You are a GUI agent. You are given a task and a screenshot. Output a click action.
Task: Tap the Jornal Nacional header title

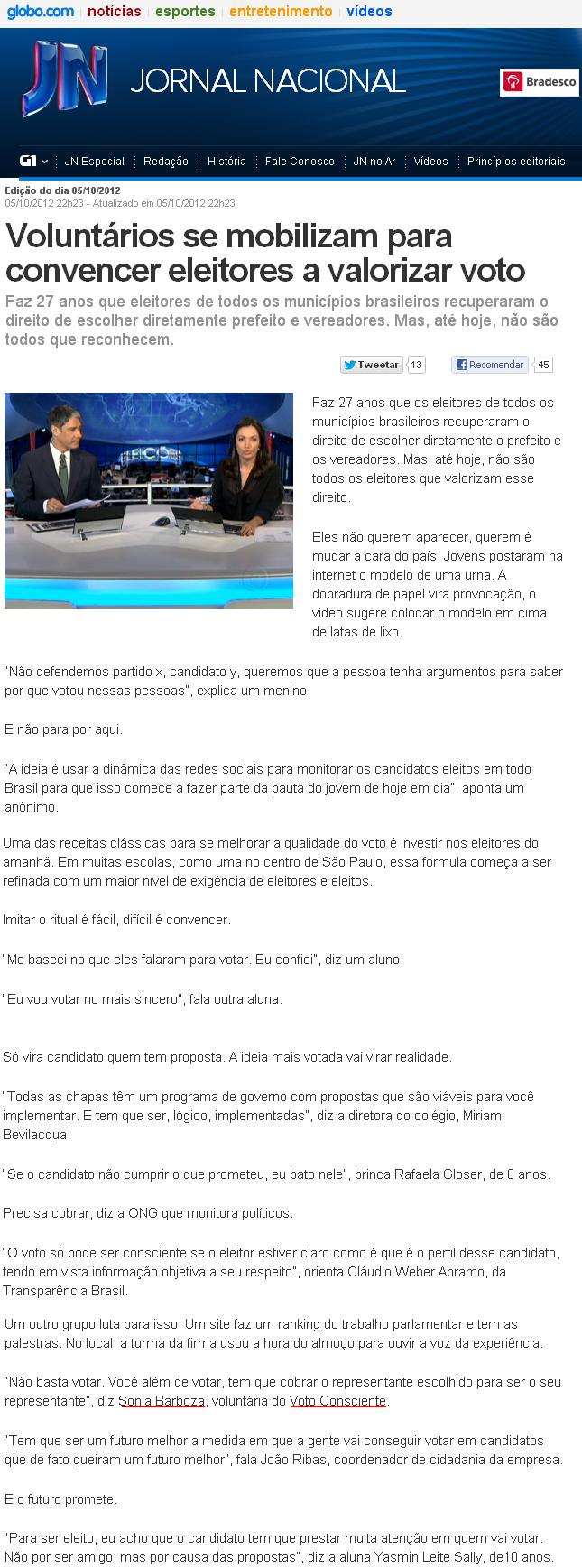point(268,82)
